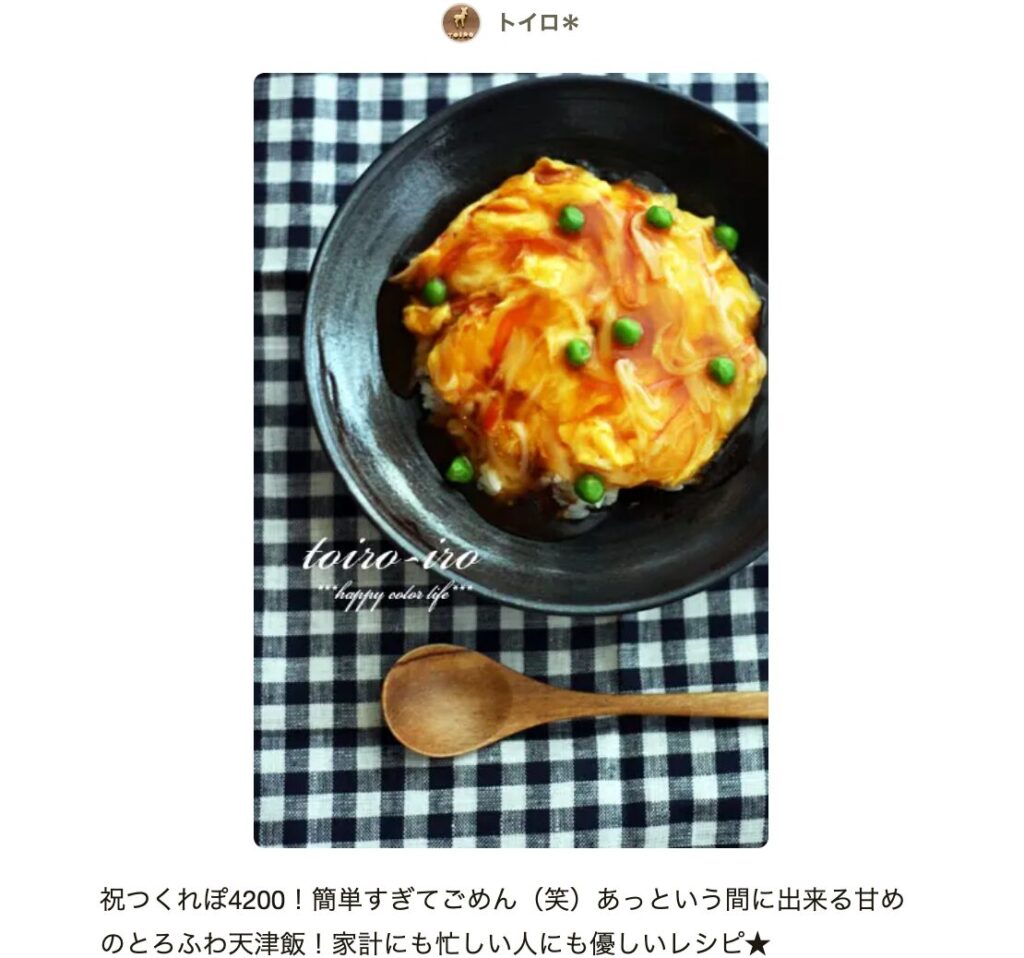Open the tenshinhan recipe photo
Image resolution: width=1024 pixels, height=958 pixels.
point(511,460)
